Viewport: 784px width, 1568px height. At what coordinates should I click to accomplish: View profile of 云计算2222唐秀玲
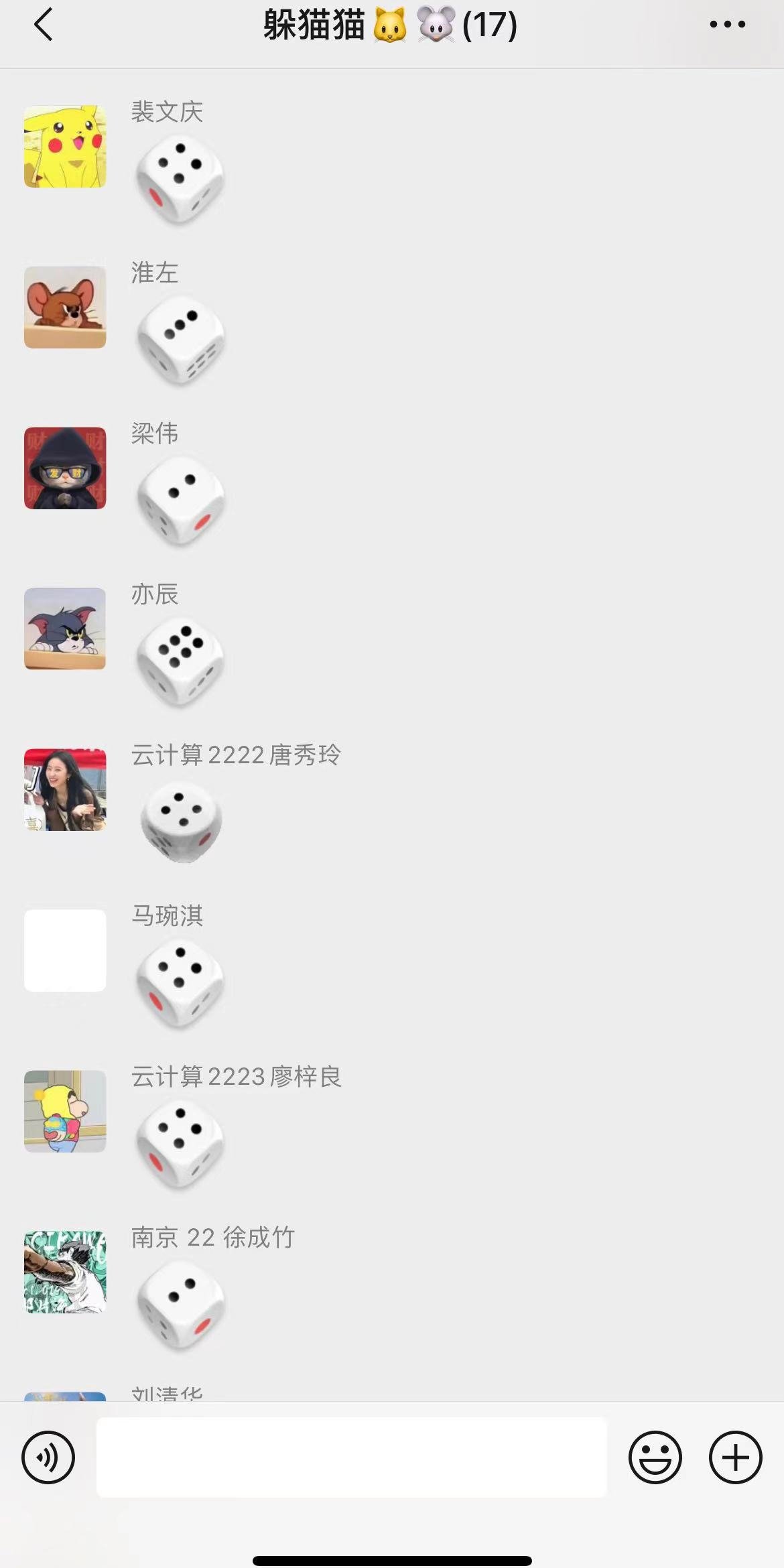tap(65, 789)
